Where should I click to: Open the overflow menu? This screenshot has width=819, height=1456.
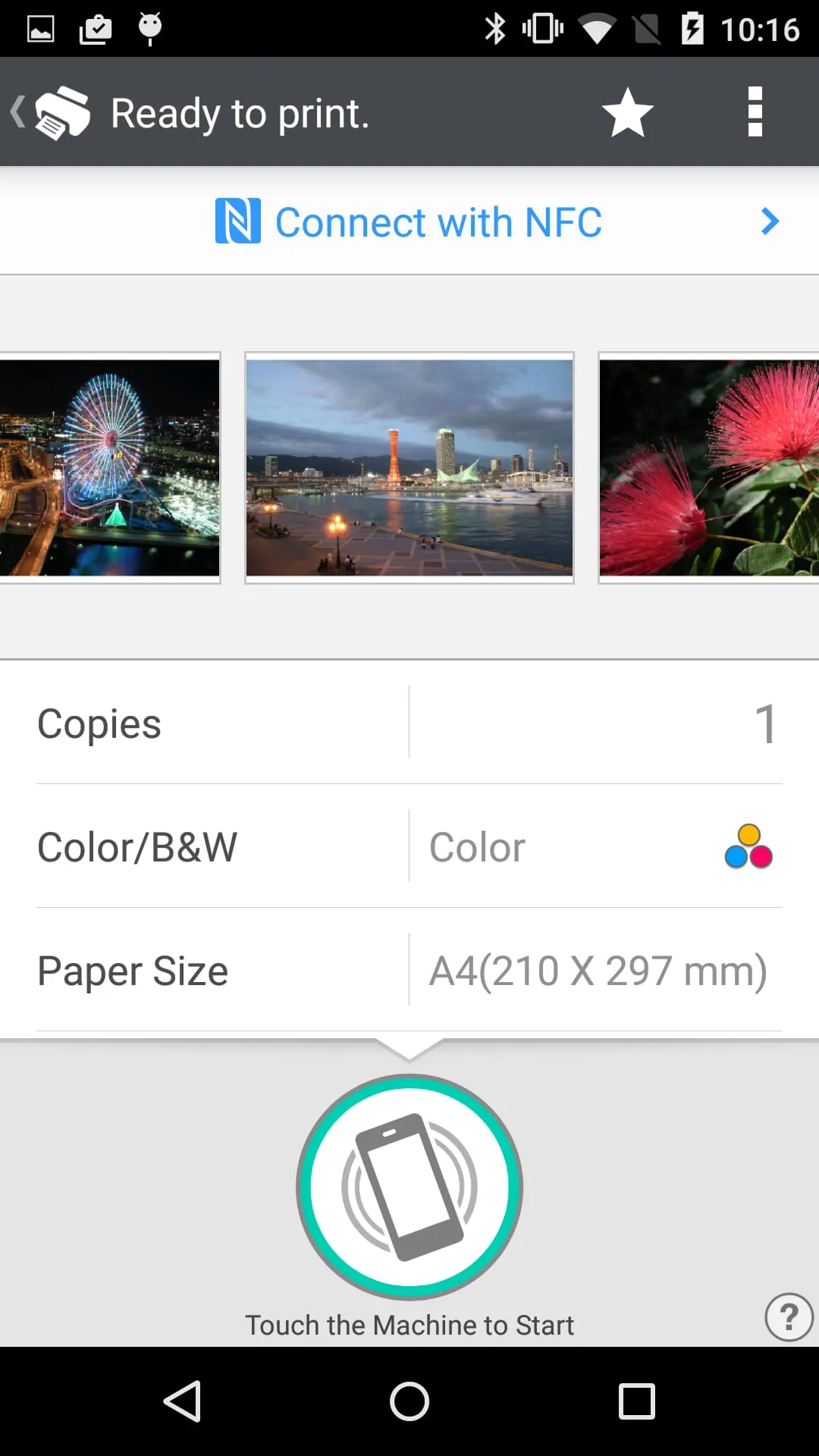[x=755, y=112]
